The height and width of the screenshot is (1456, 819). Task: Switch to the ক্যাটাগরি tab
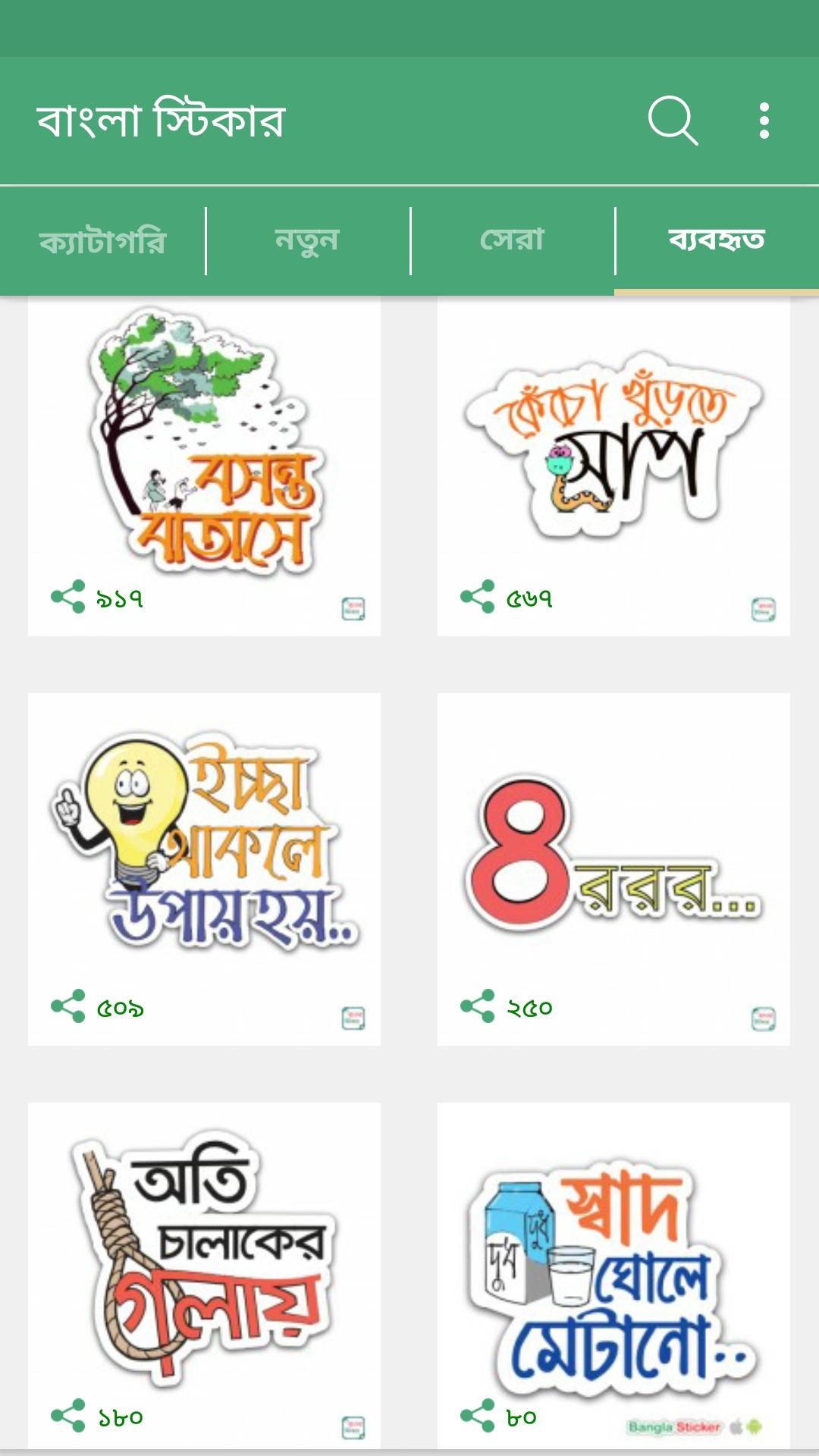(x=102, y=241)
